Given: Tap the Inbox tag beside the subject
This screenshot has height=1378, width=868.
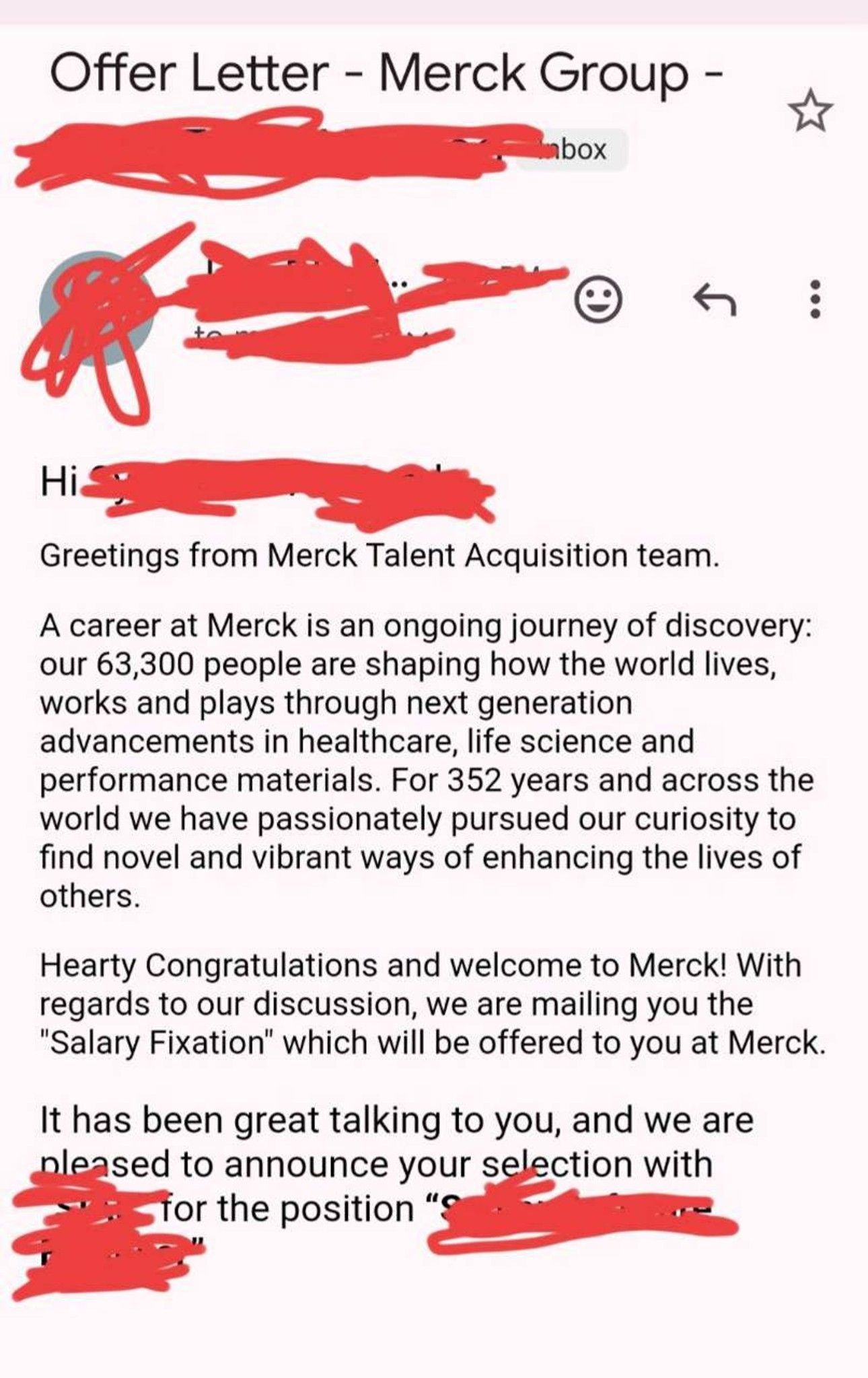Looking at the screenshot, I should 579,149.
